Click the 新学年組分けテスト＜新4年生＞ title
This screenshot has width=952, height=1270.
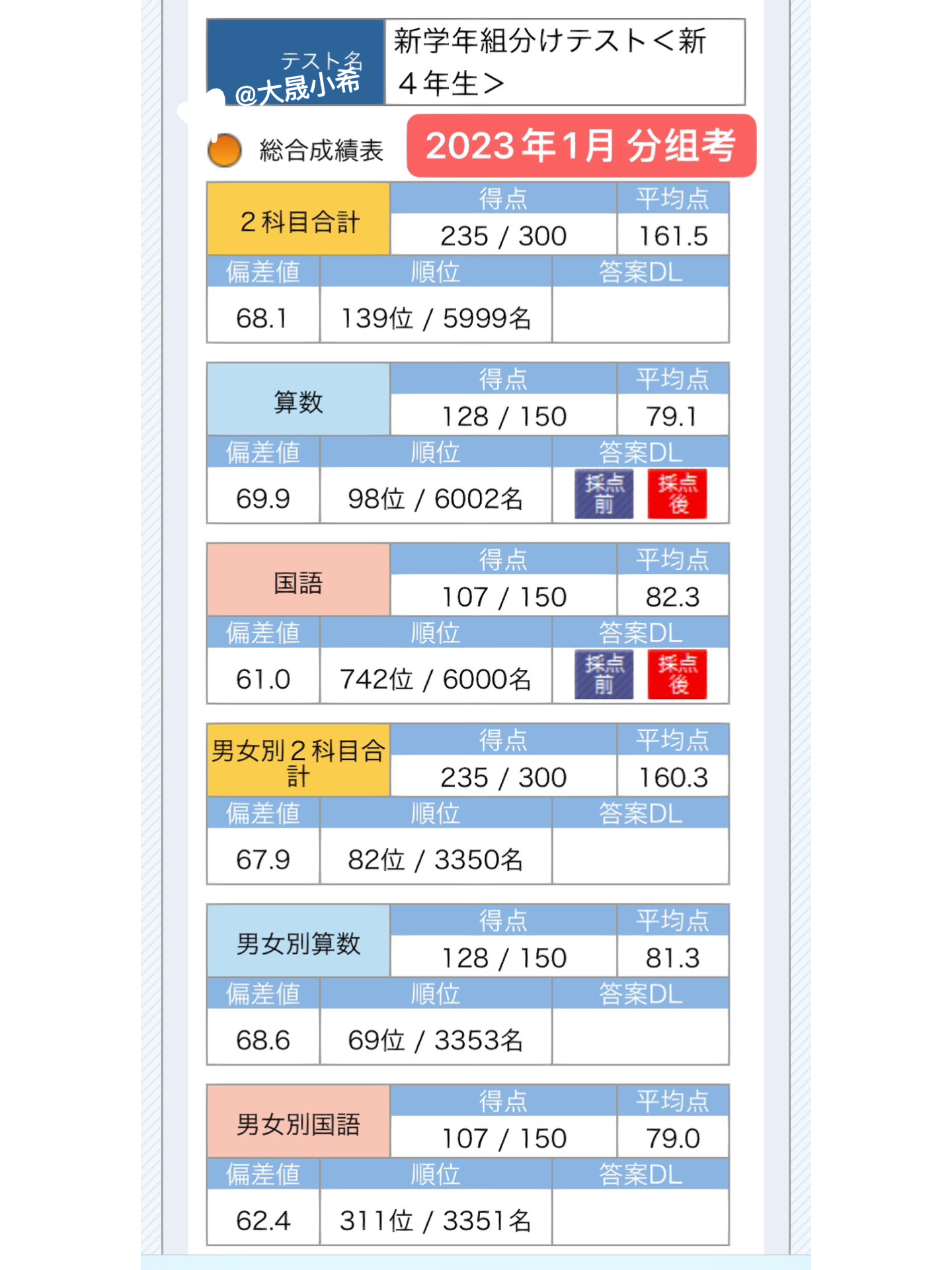pyautogui.click(x=565, y=63)
